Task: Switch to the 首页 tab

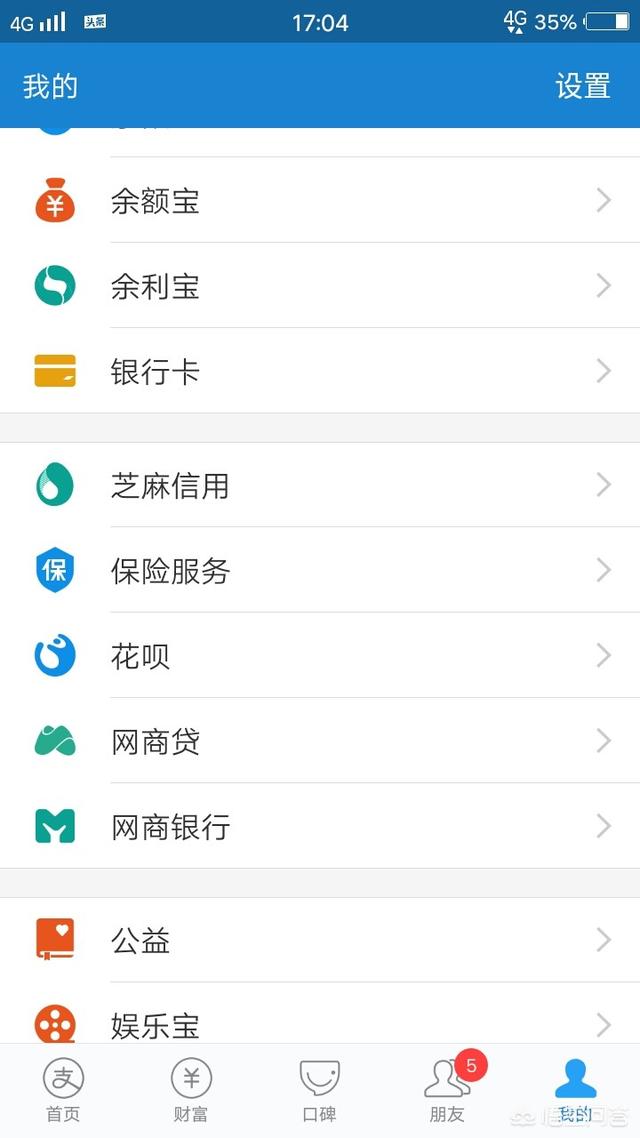Action: pos(63,1091)
